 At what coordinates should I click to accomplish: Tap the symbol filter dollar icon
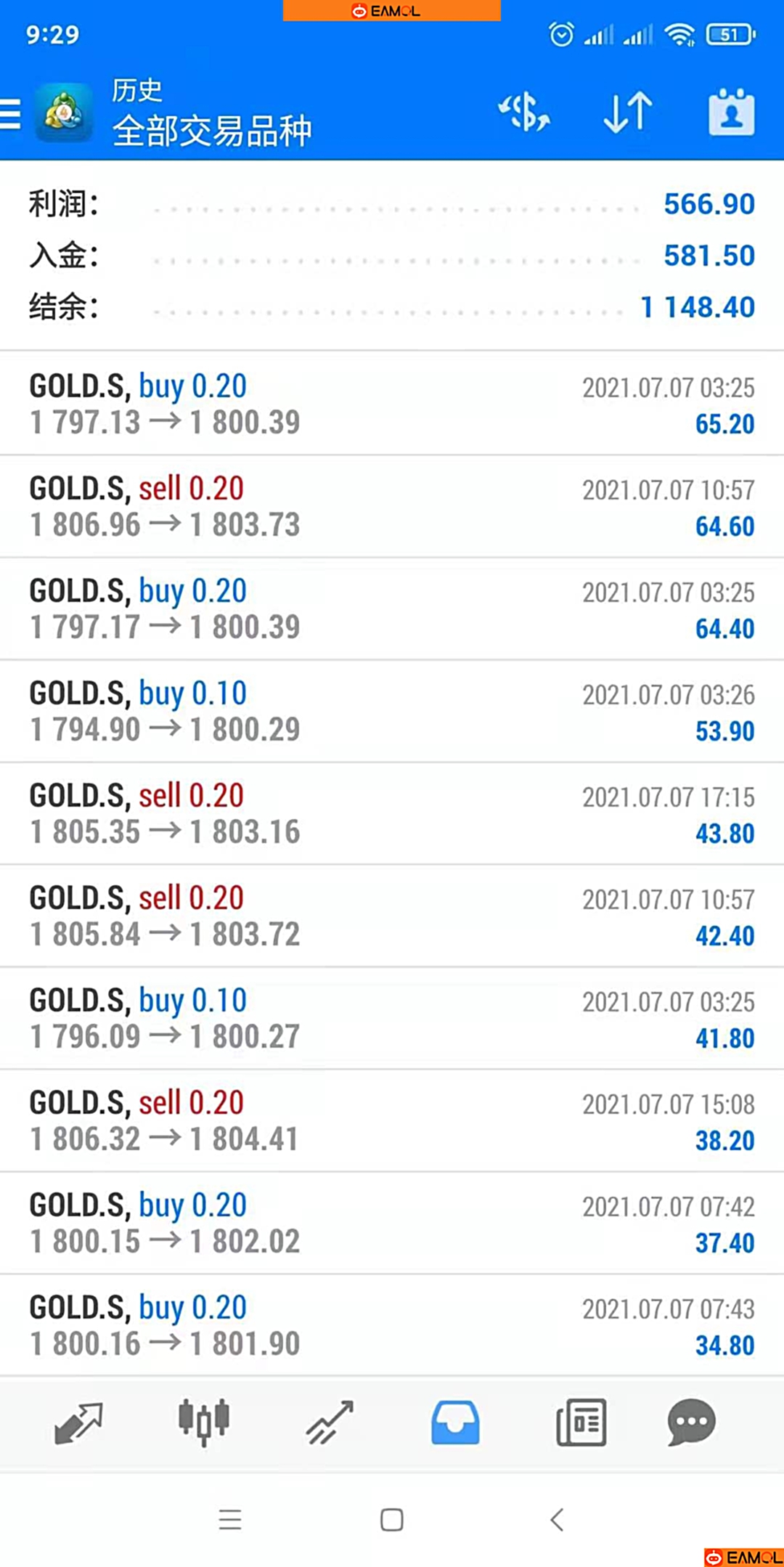pos(524,113)
